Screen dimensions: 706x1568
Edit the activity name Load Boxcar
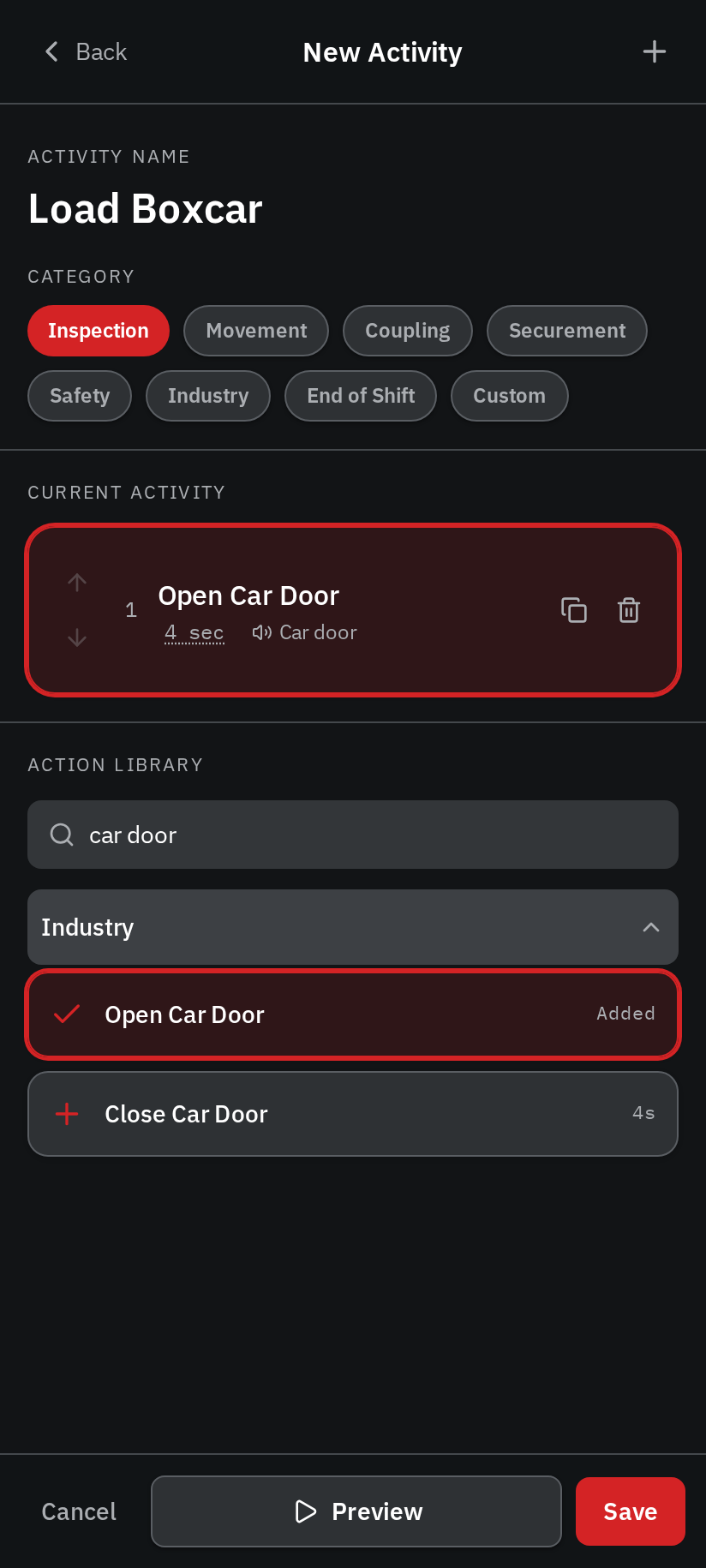coord(146,209)
